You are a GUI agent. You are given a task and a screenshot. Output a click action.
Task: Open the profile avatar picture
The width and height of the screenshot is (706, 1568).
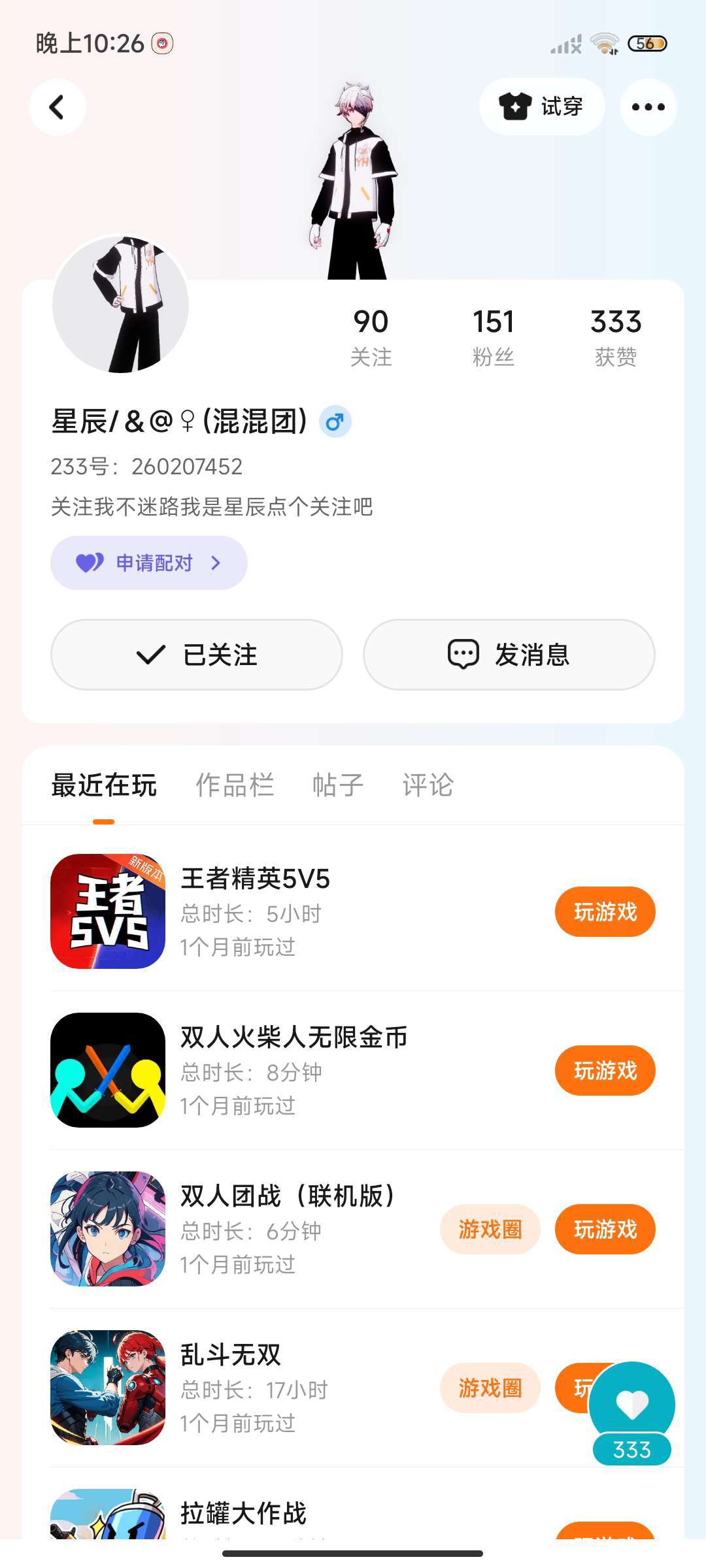tap(120, 305)
